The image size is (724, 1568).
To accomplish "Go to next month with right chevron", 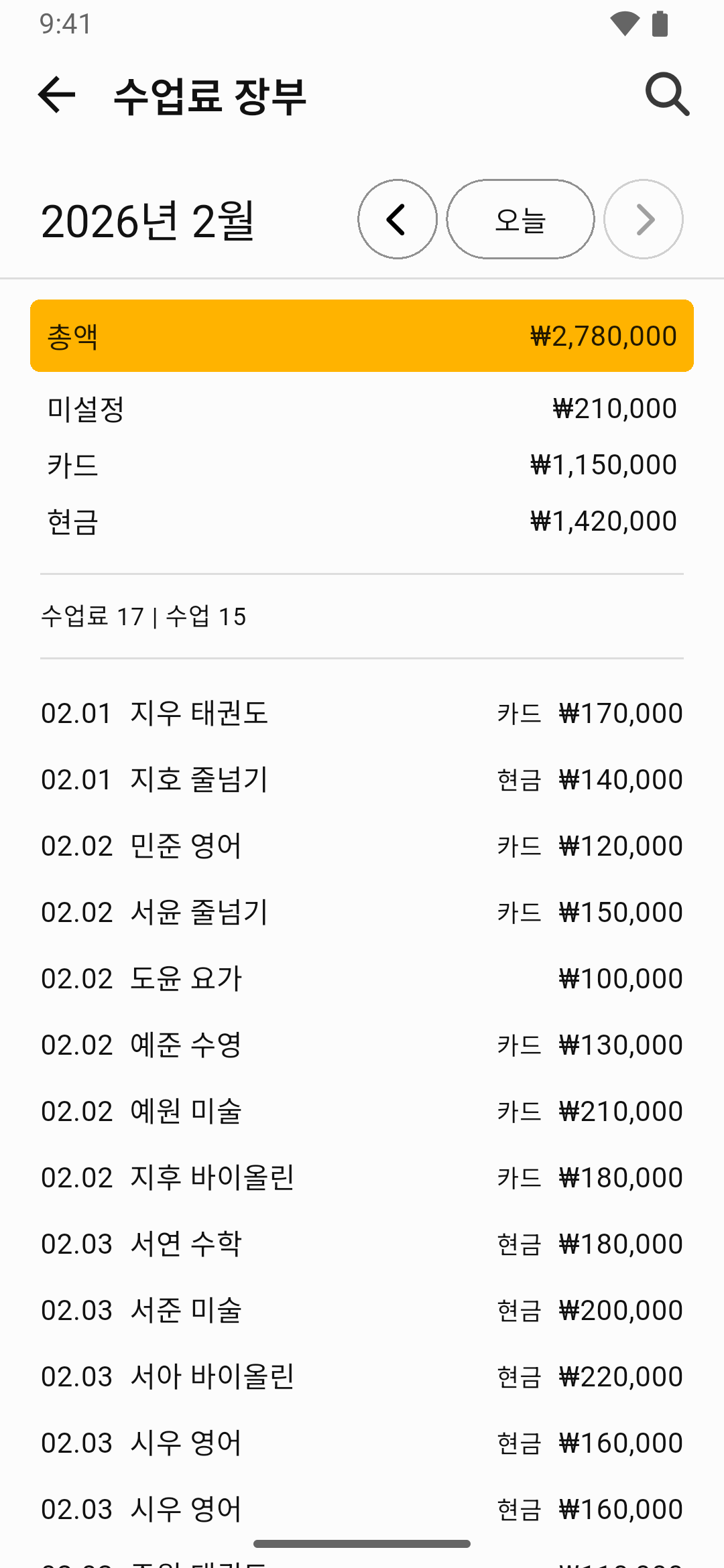I will pyautogui.click(x=643, y=219).
